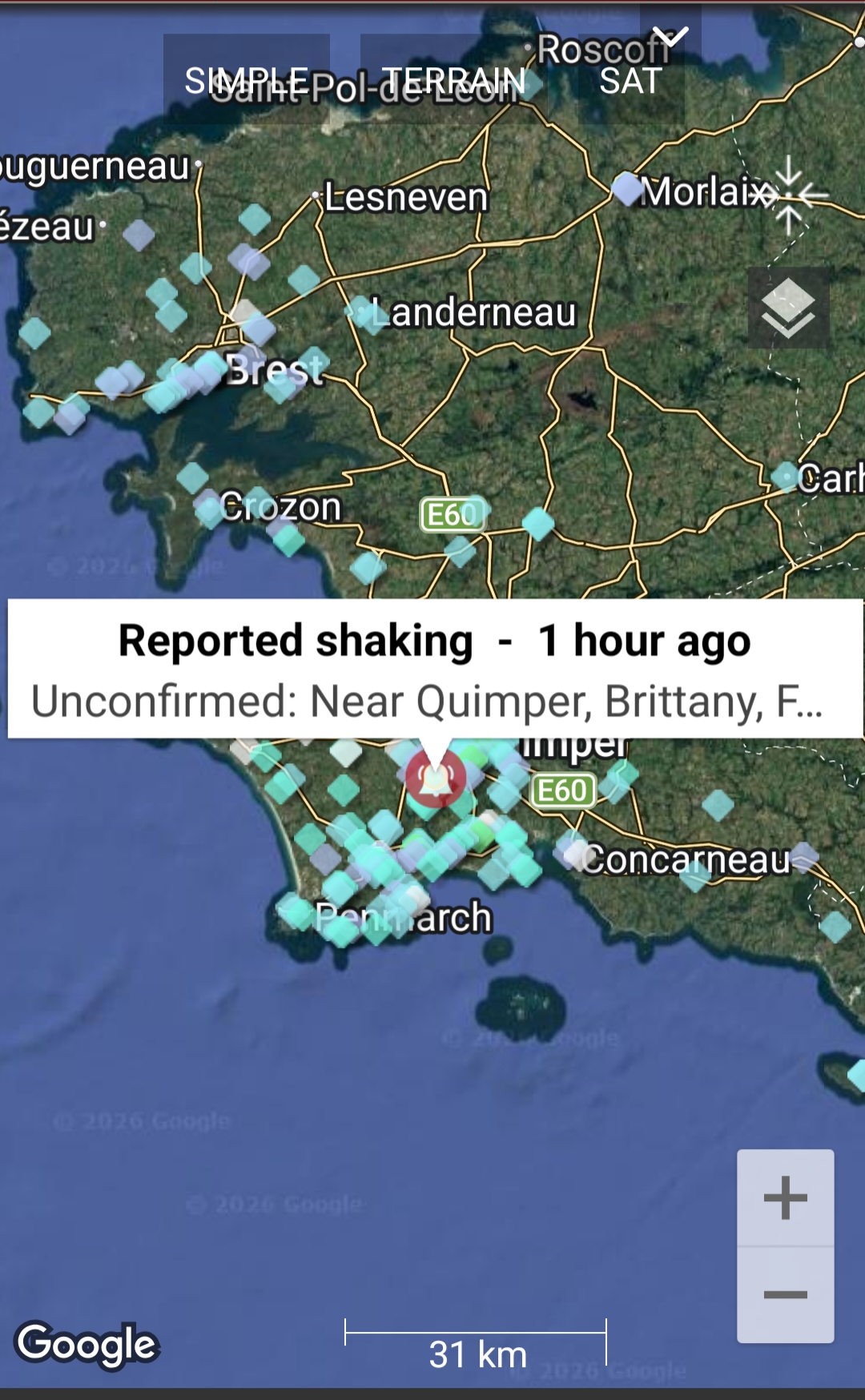Open the map layers button
865x1400 pixels.
click(x=788, y=308)
